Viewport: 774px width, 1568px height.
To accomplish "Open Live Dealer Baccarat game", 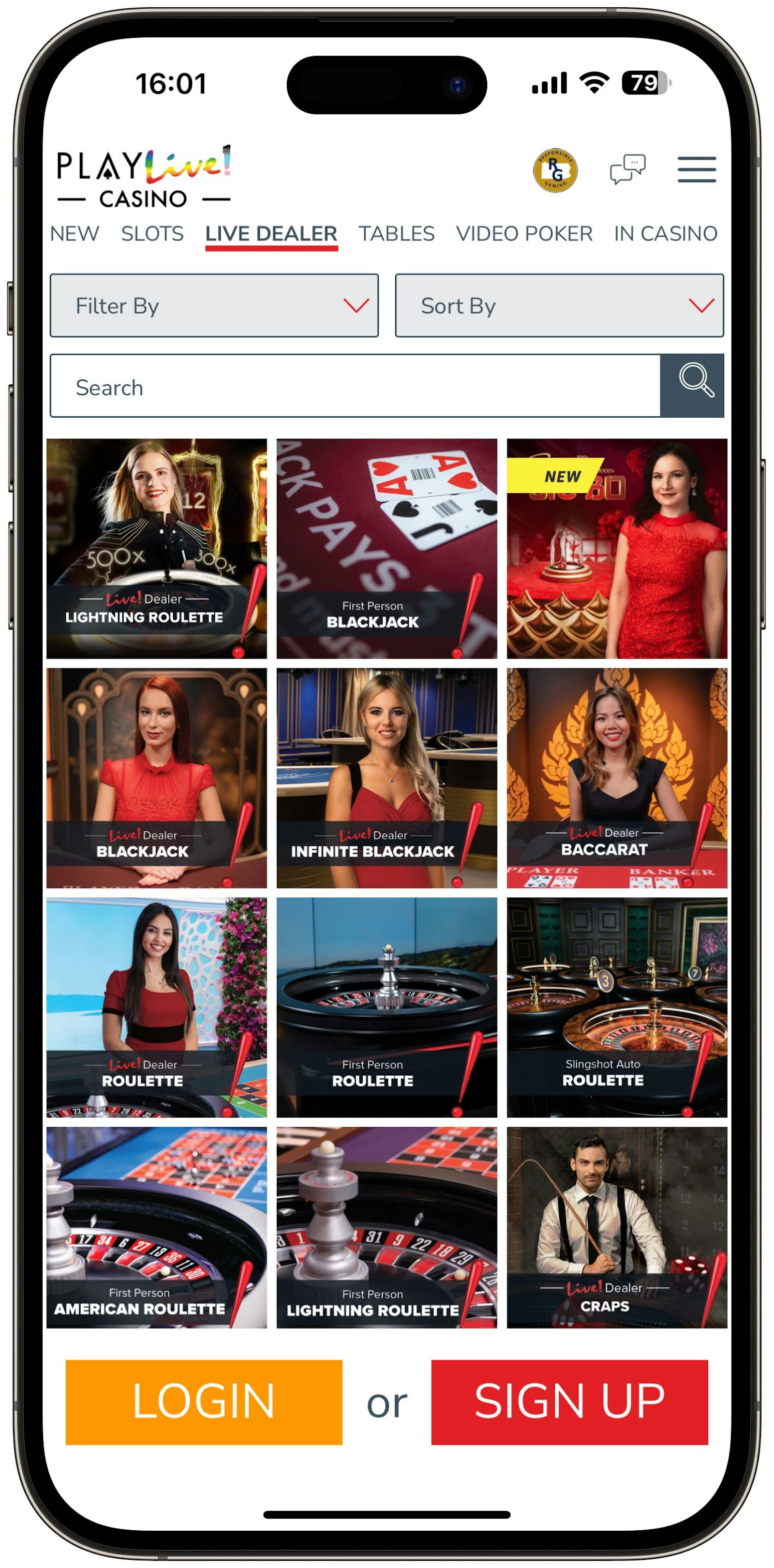I will (616, 778).
